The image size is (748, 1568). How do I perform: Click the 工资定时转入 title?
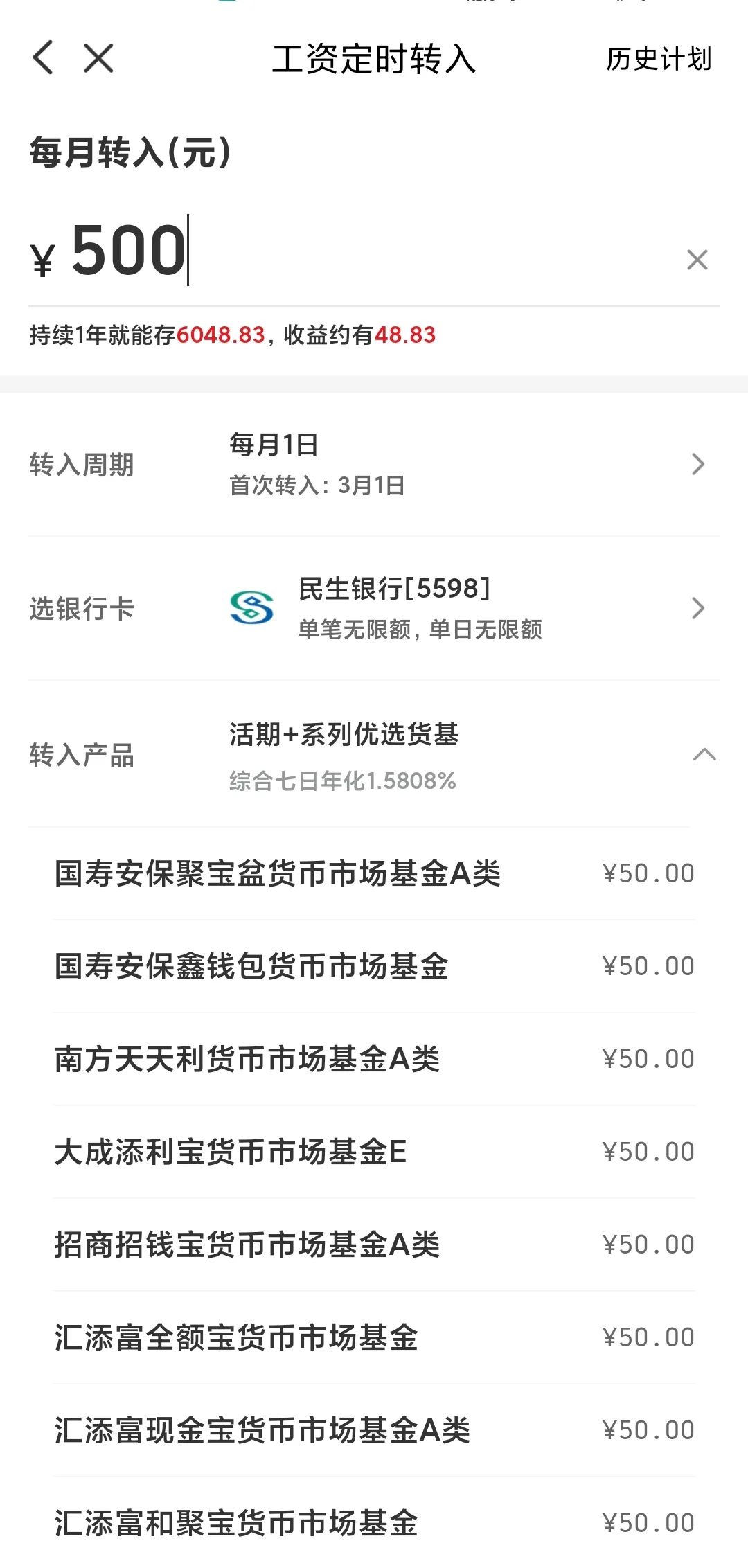[374, 59]
